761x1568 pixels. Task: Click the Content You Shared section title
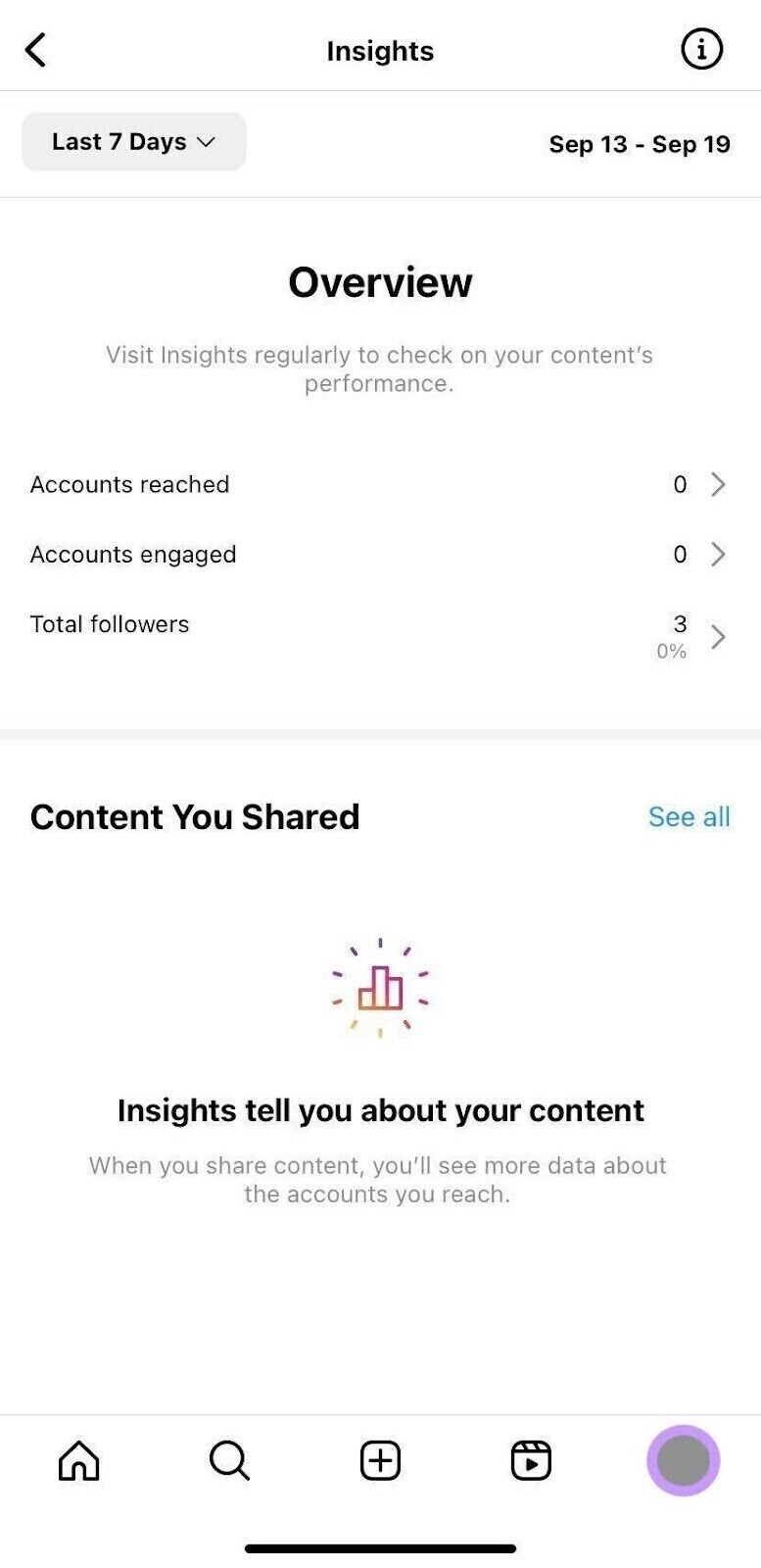pyautogui.click(x=194, y=816)
